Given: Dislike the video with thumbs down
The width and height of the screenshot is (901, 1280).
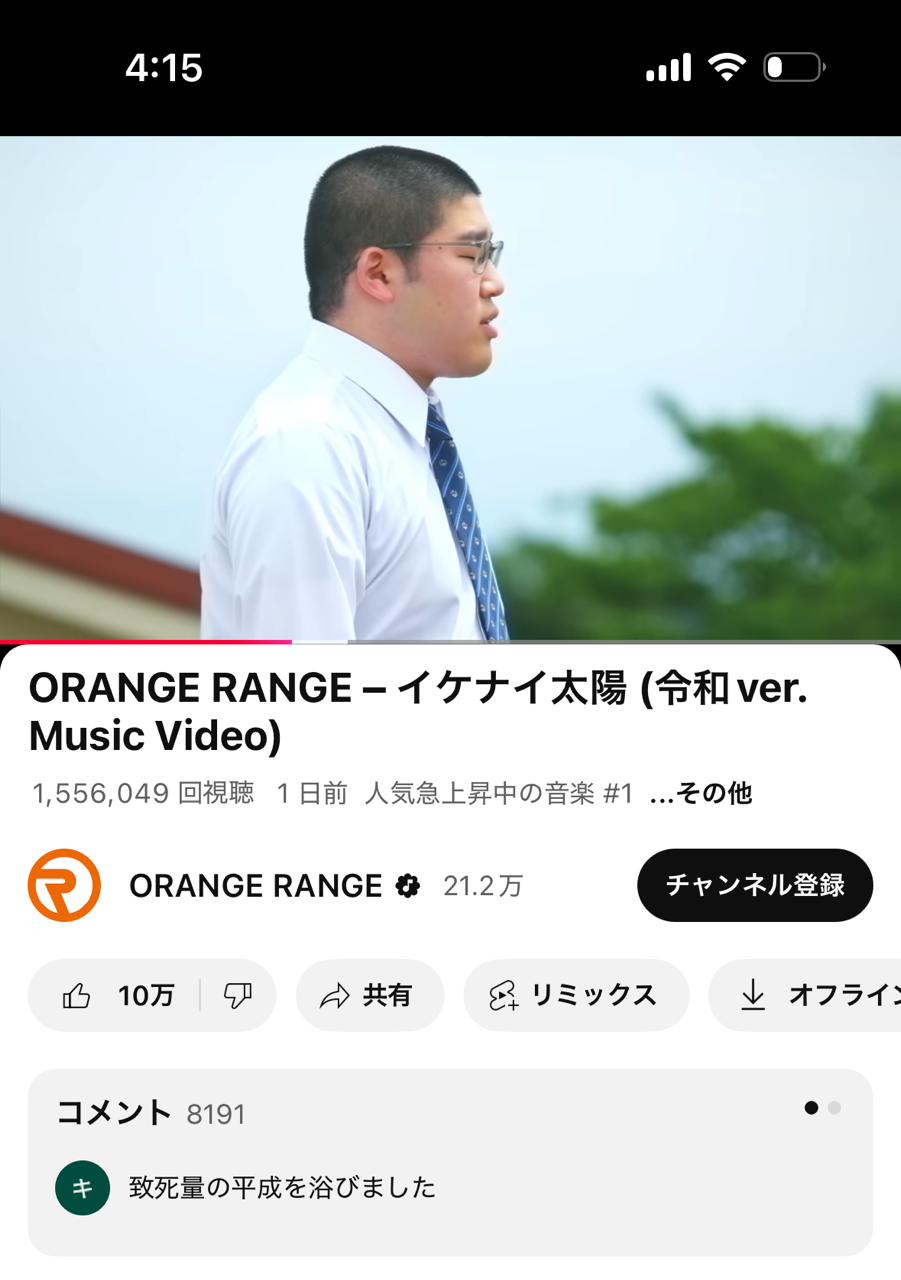Looking at the screenshot, I should (x=238, y=996).
